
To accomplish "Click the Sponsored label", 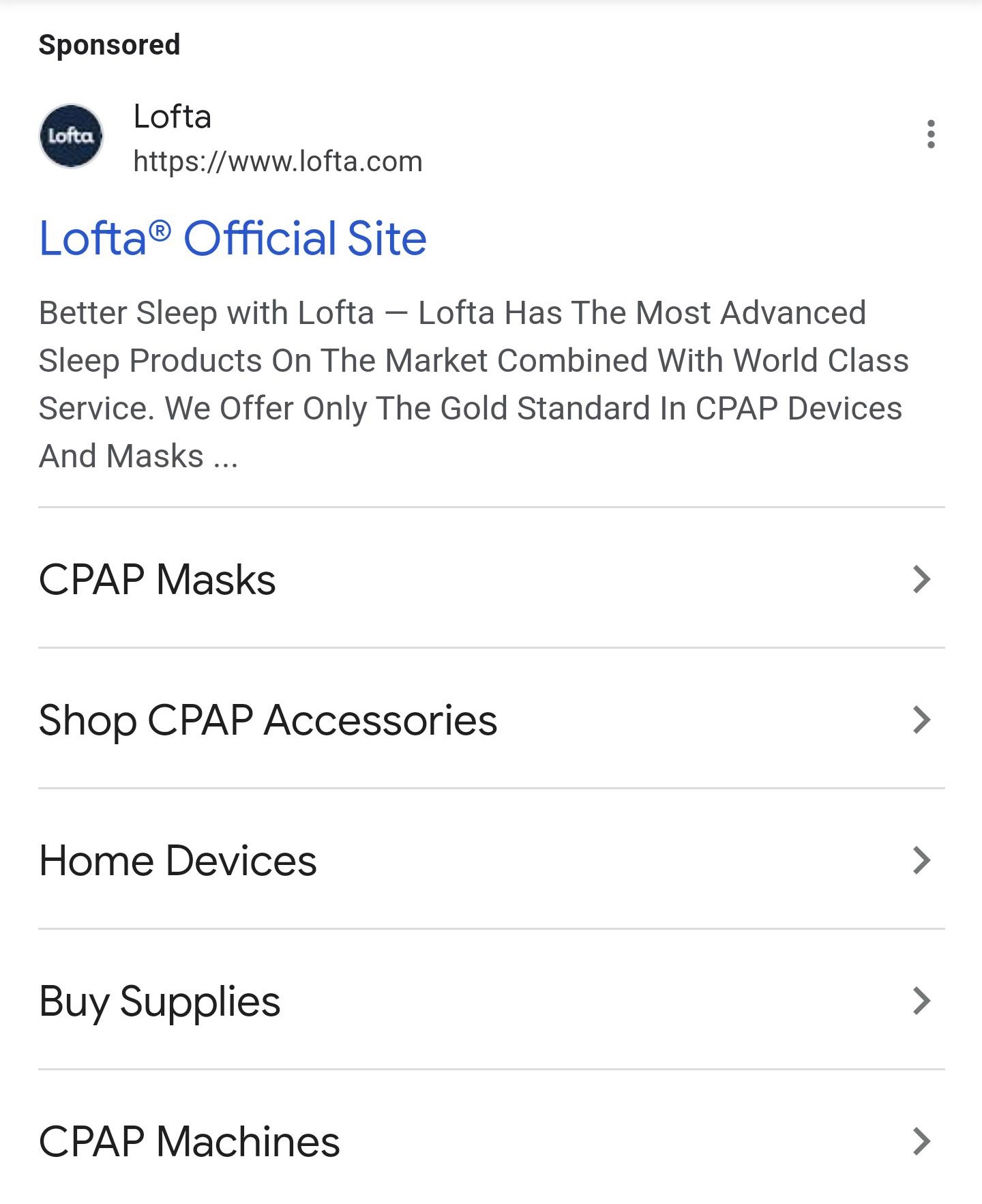I will click(x=109, y=44).
